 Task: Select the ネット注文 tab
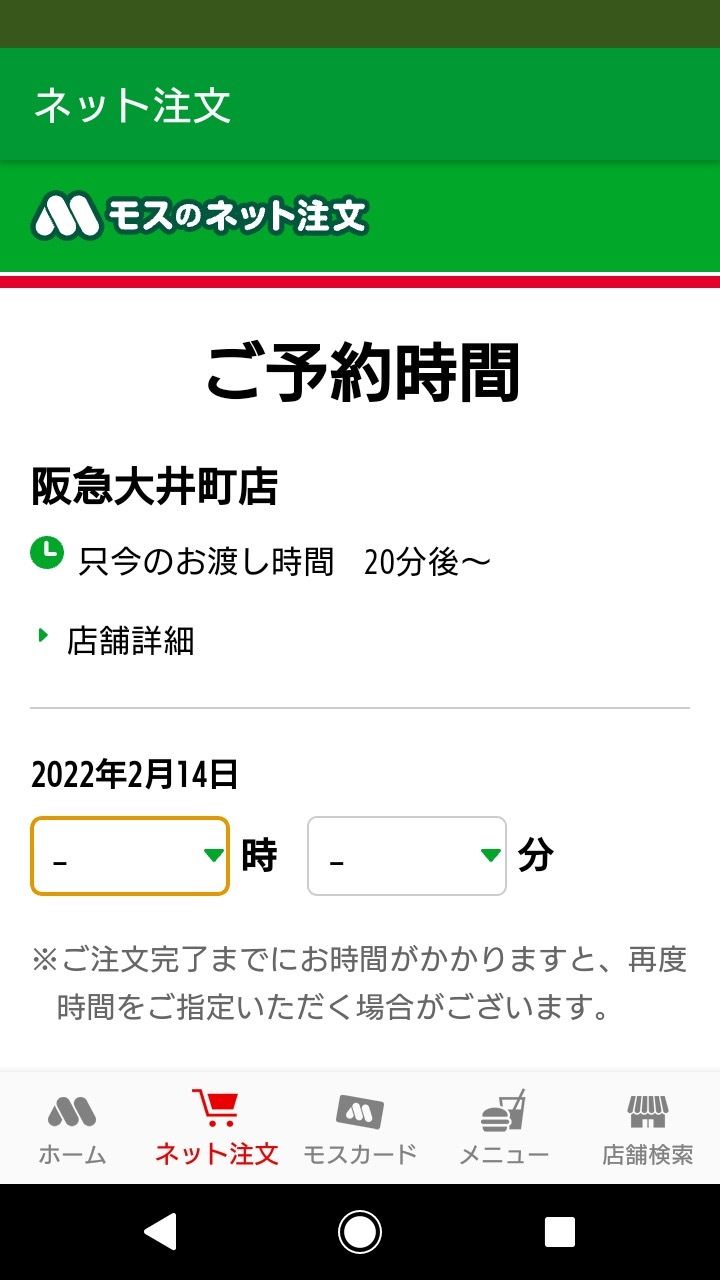click(216, 1128)
